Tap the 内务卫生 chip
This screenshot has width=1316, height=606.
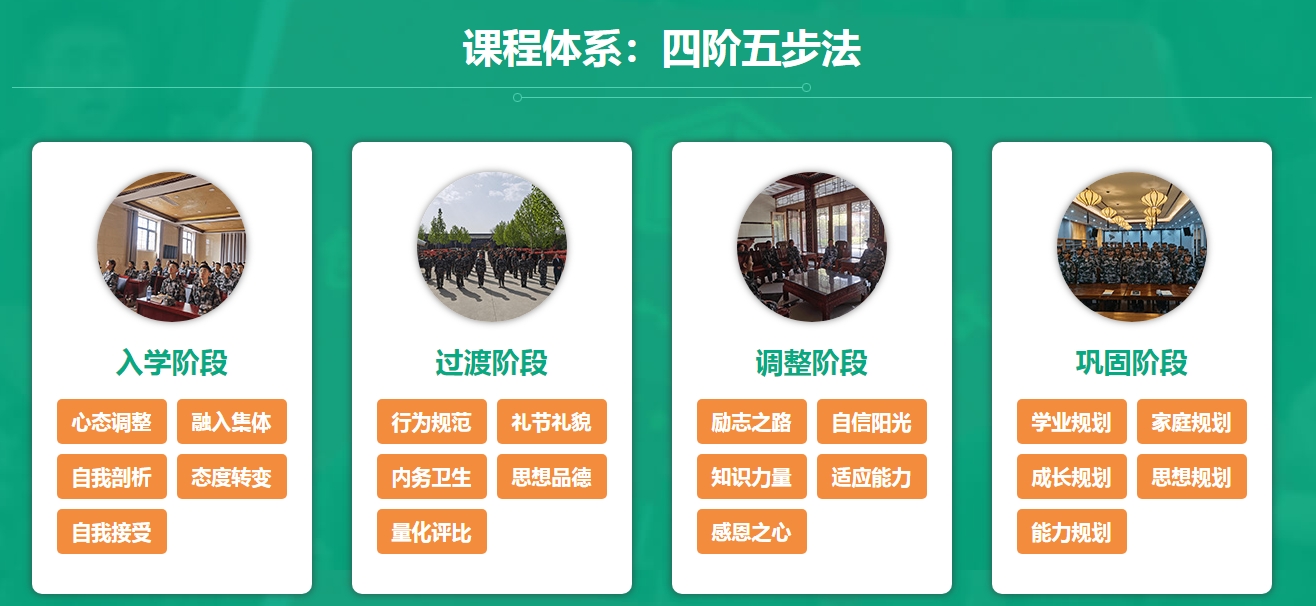pyautogui.click(x=432, y=477)
